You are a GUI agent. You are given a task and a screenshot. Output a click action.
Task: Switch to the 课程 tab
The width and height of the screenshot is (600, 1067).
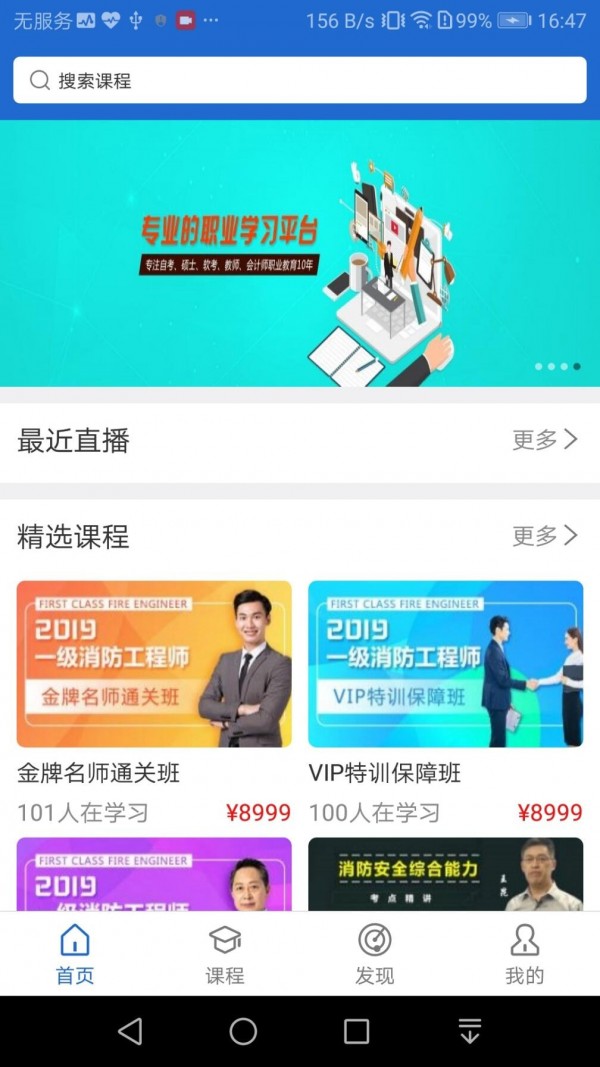pos(225,954)
